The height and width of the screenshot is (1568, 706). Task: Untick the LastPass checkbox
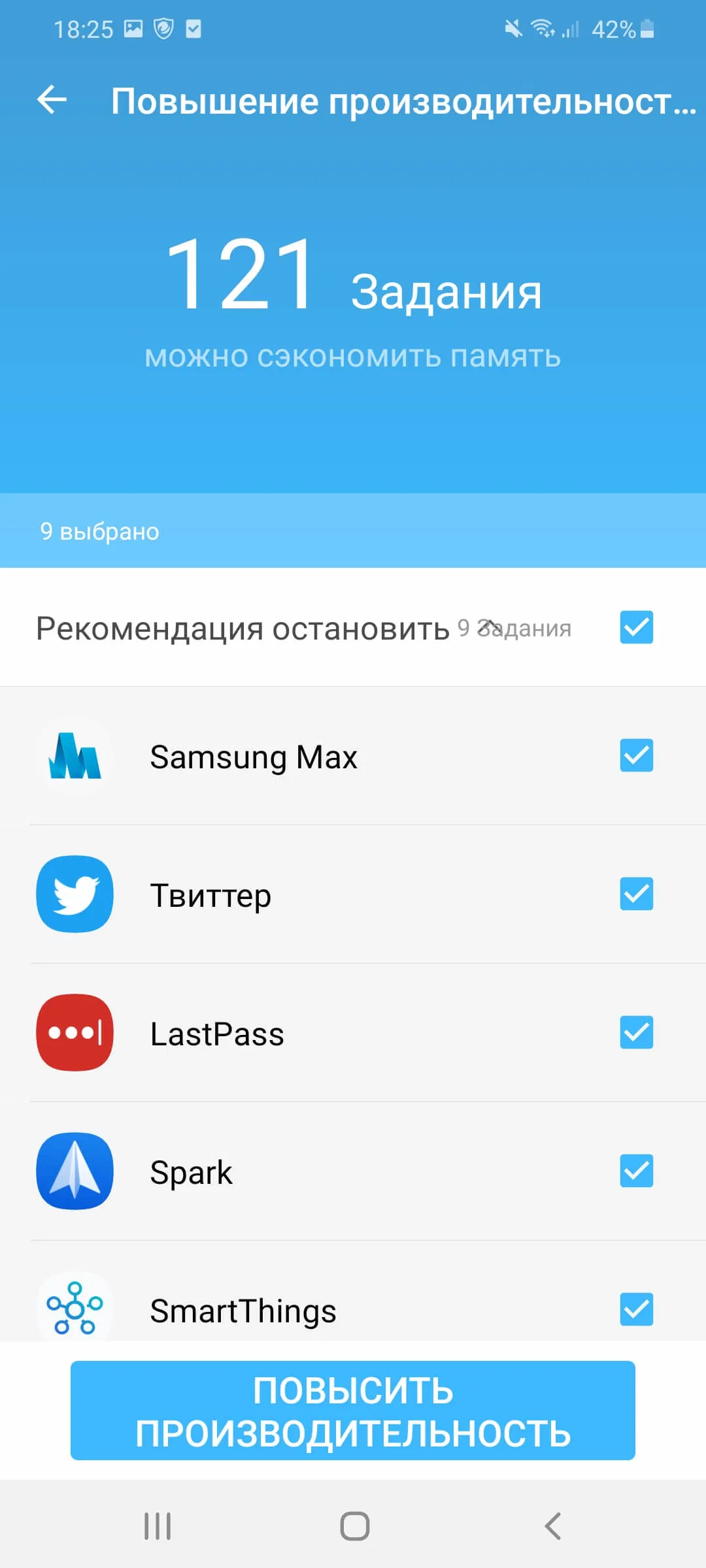(636, 1032)
